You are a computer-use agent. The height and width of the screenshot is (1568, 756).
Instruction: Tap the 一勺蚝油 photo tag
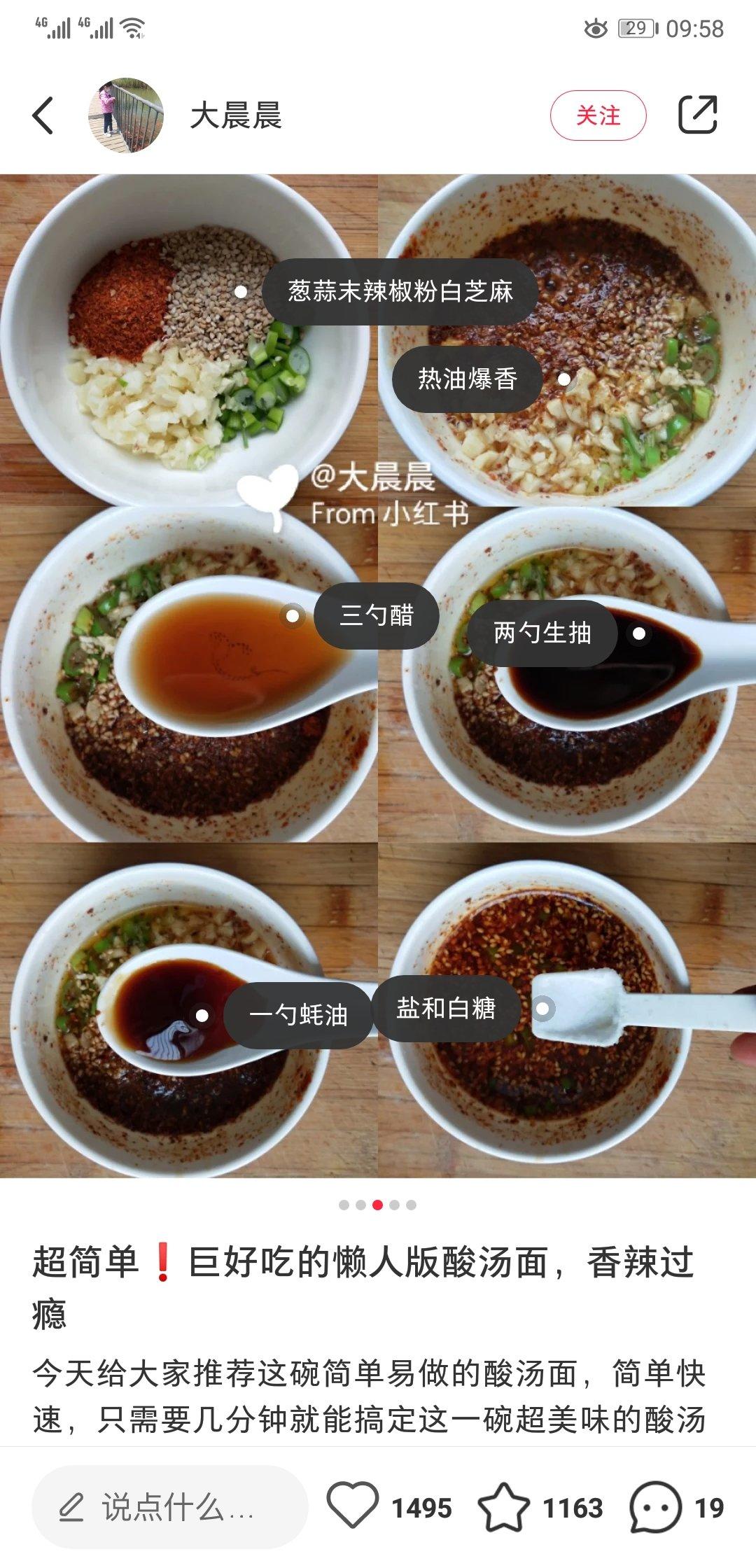pyautogui.click(x=298, y=1015)
